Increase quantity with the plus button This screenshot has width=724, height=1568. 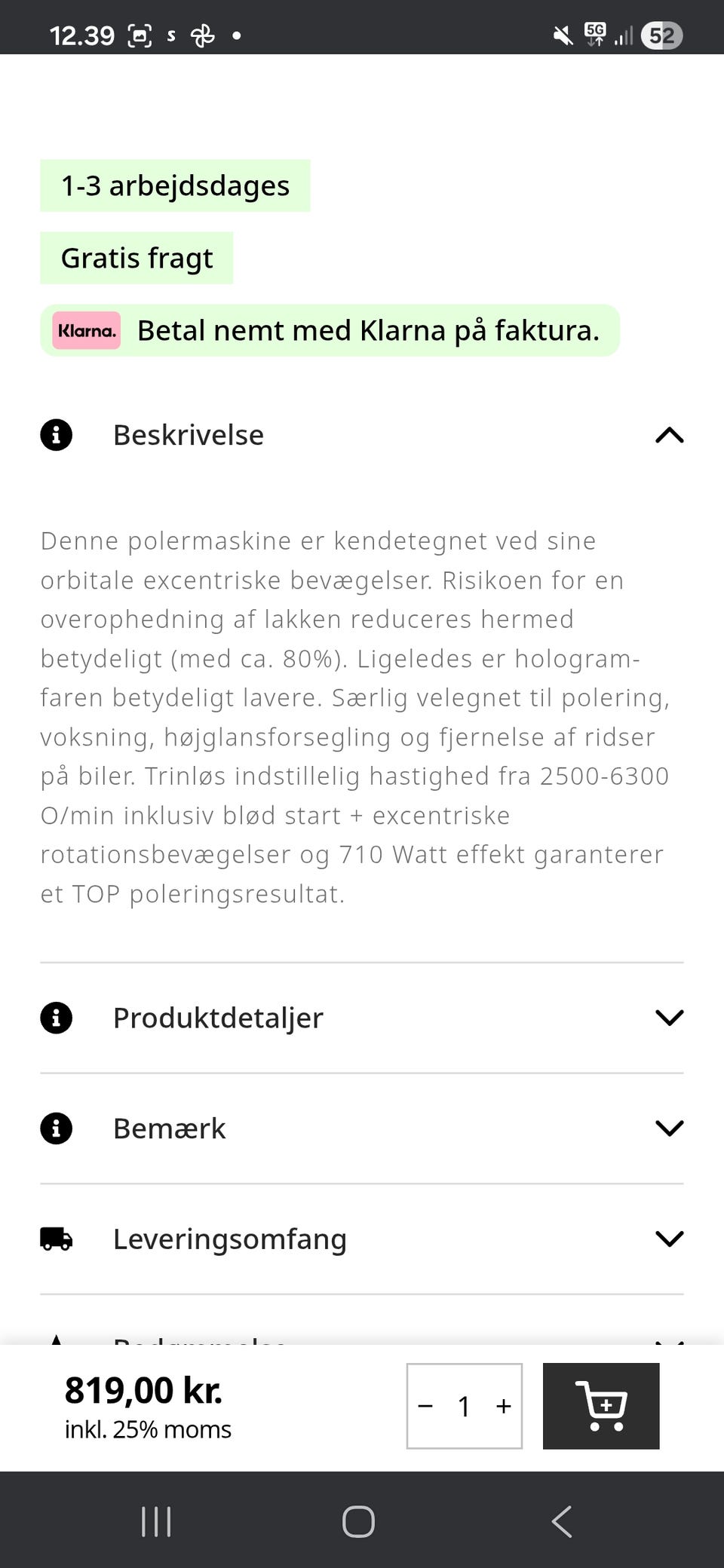[x=502, y=1406]
